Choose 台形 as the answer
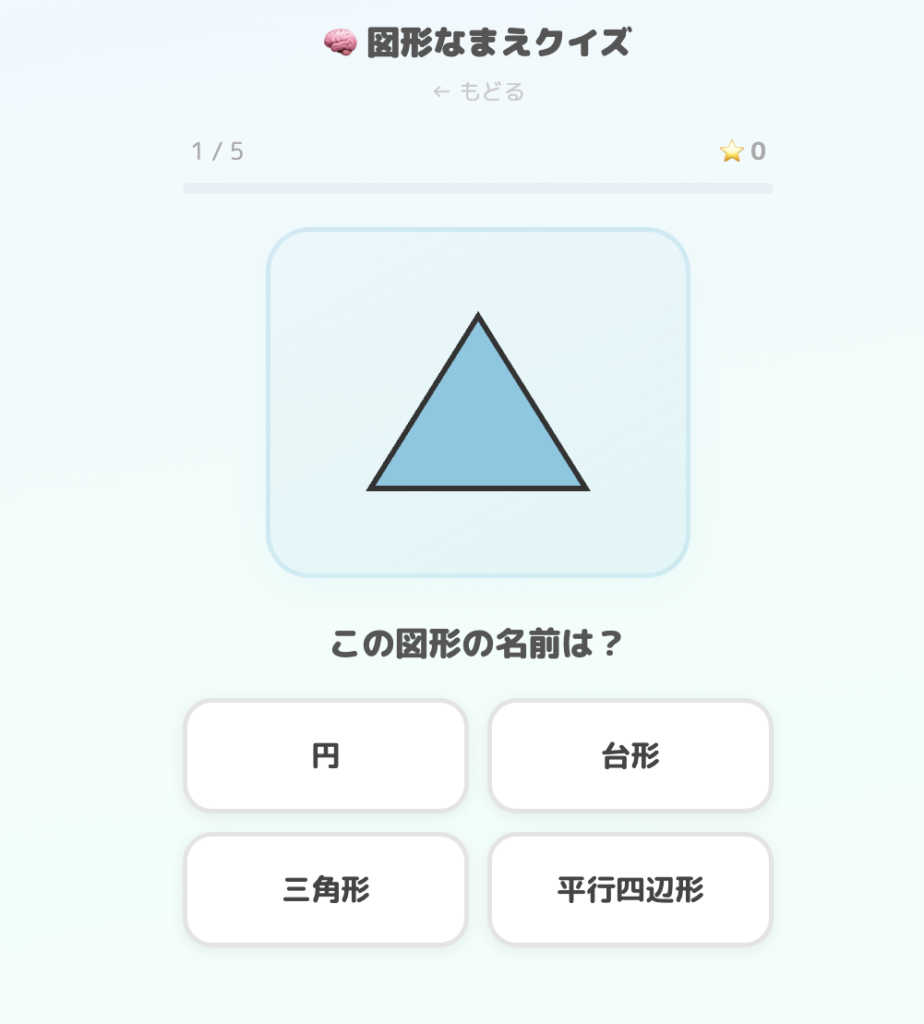The image size is (924, 1024). click(630, 756)
